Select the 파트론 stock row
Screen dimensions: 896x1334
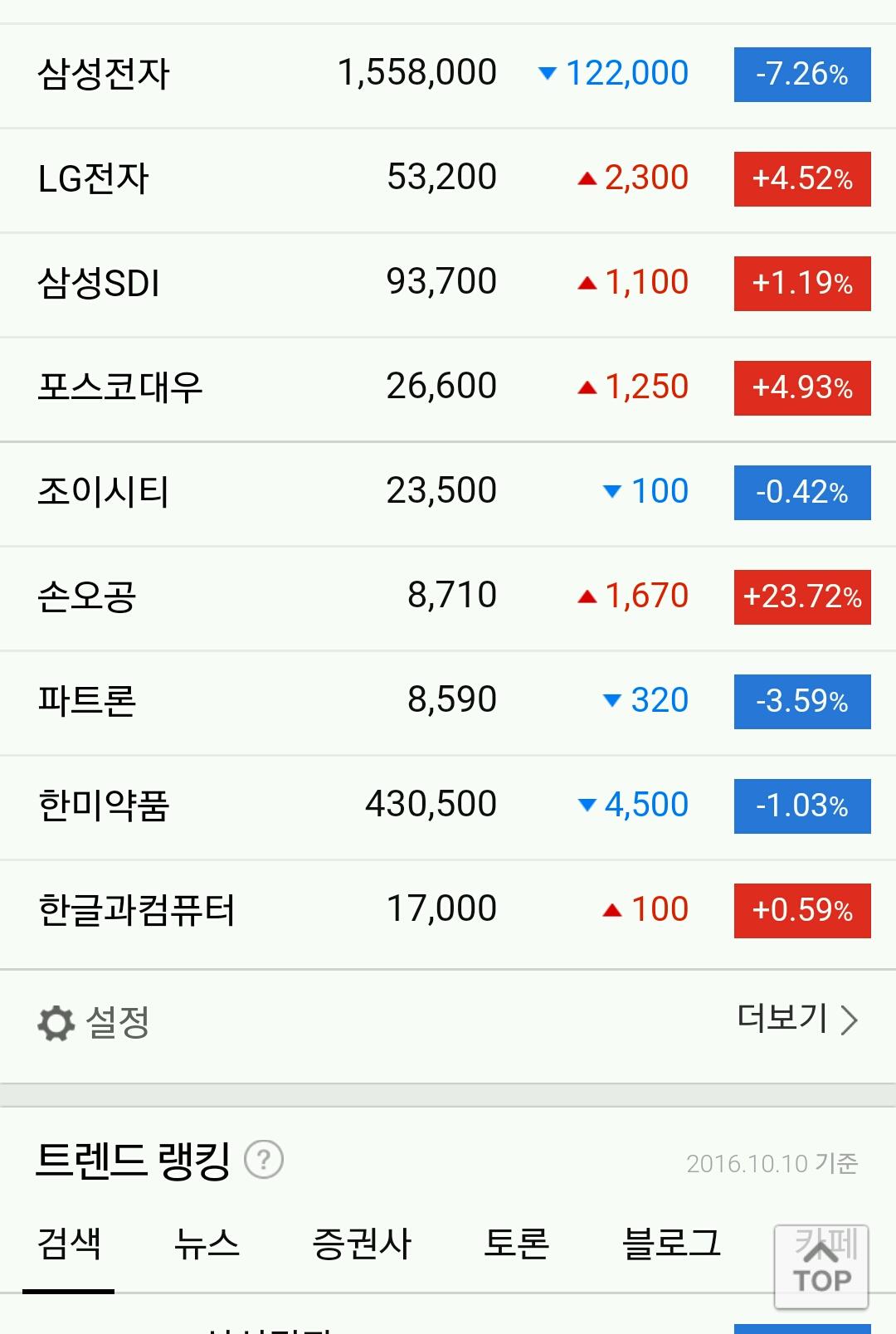click(x=87, y=701)
